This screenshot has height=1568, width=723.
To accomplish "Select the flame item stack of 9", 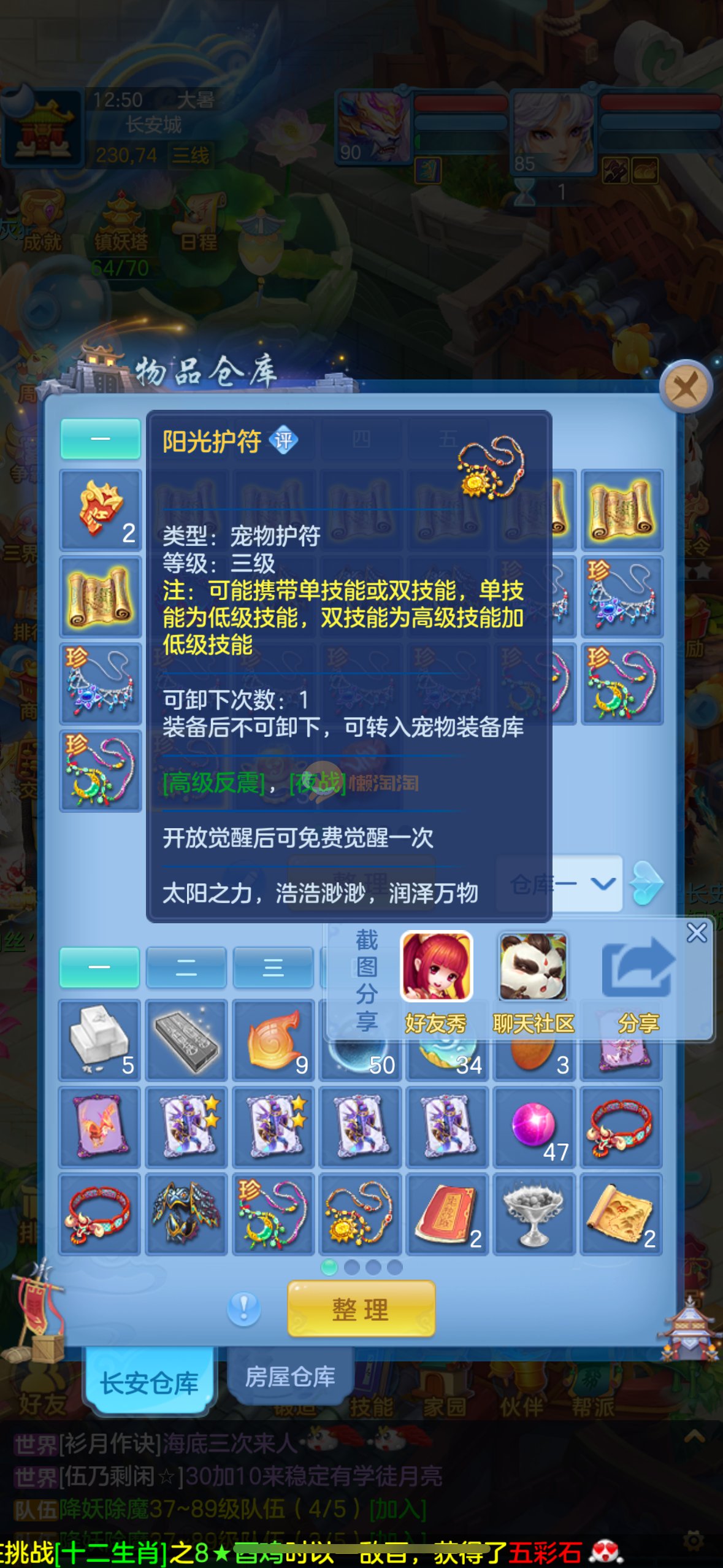I will 274,1040.
